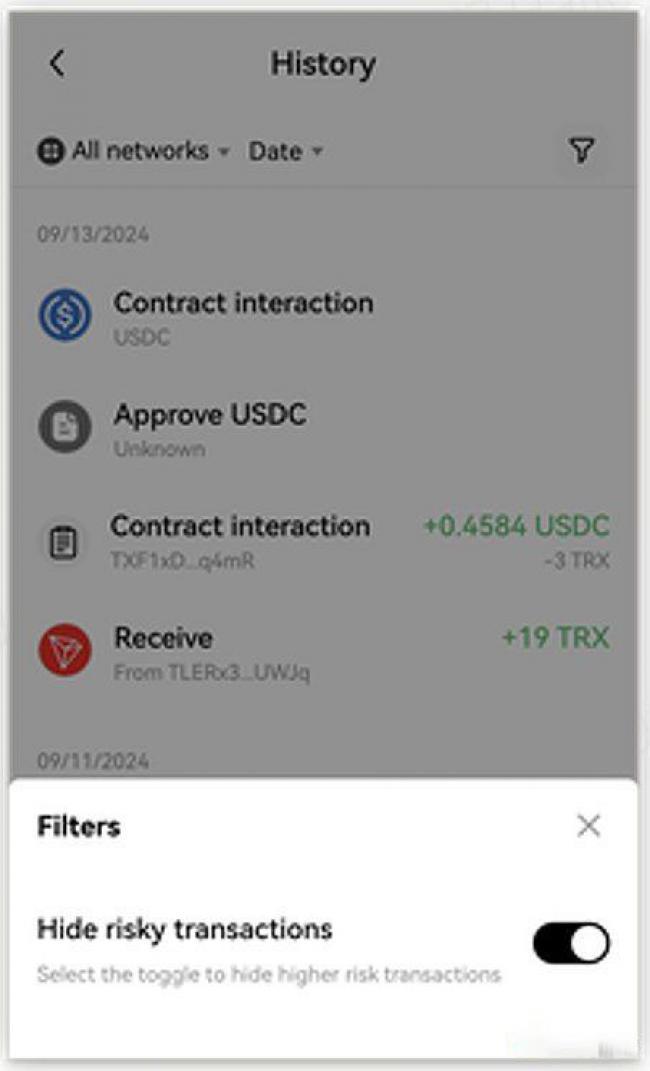Open the Approve USDC transaction
The image size is (650, 1071).
pyautogui.click(x=324, y=428)
